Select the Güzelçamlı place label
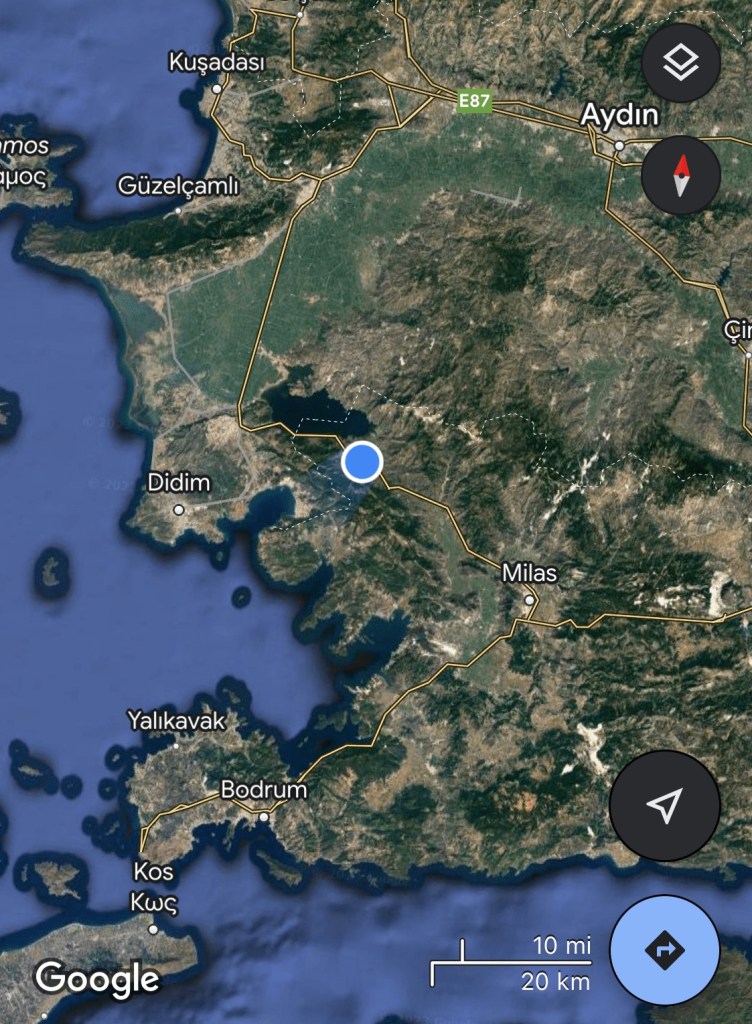 pos(179,185)
